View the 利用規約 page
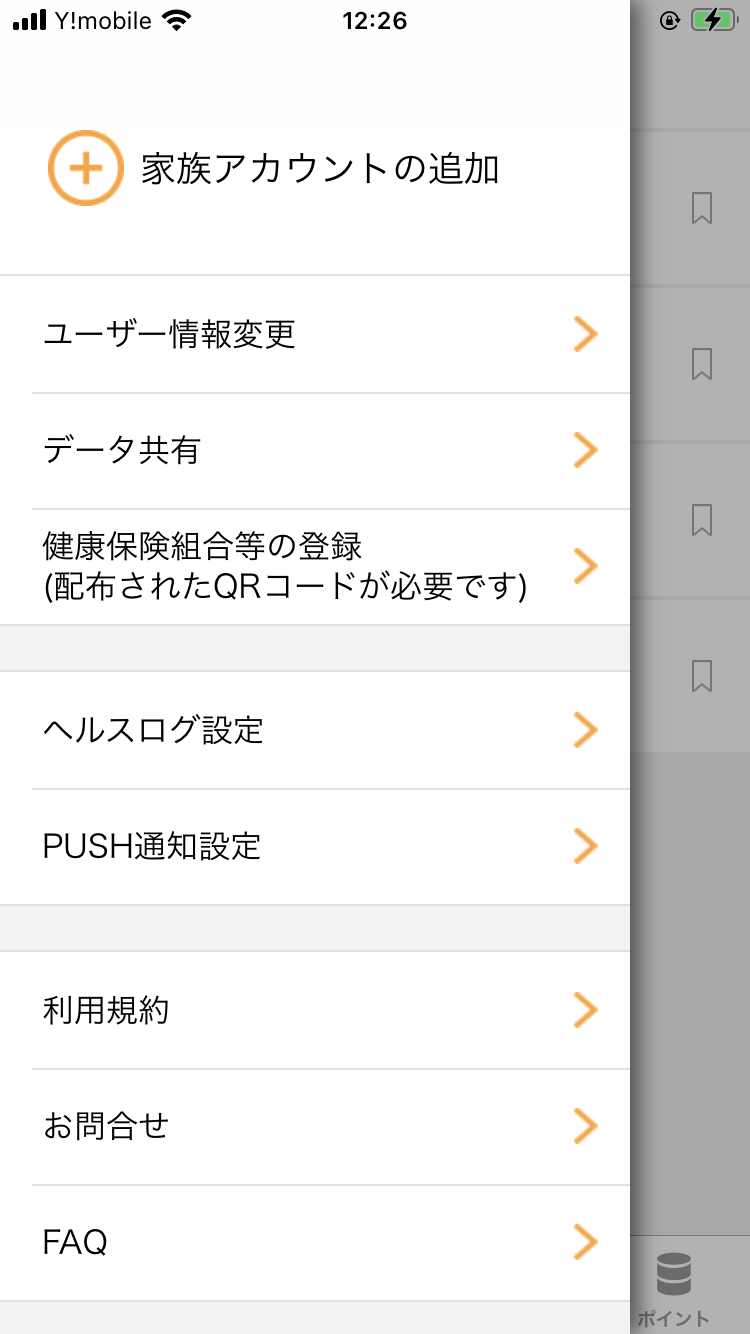 click(315, 1010)
